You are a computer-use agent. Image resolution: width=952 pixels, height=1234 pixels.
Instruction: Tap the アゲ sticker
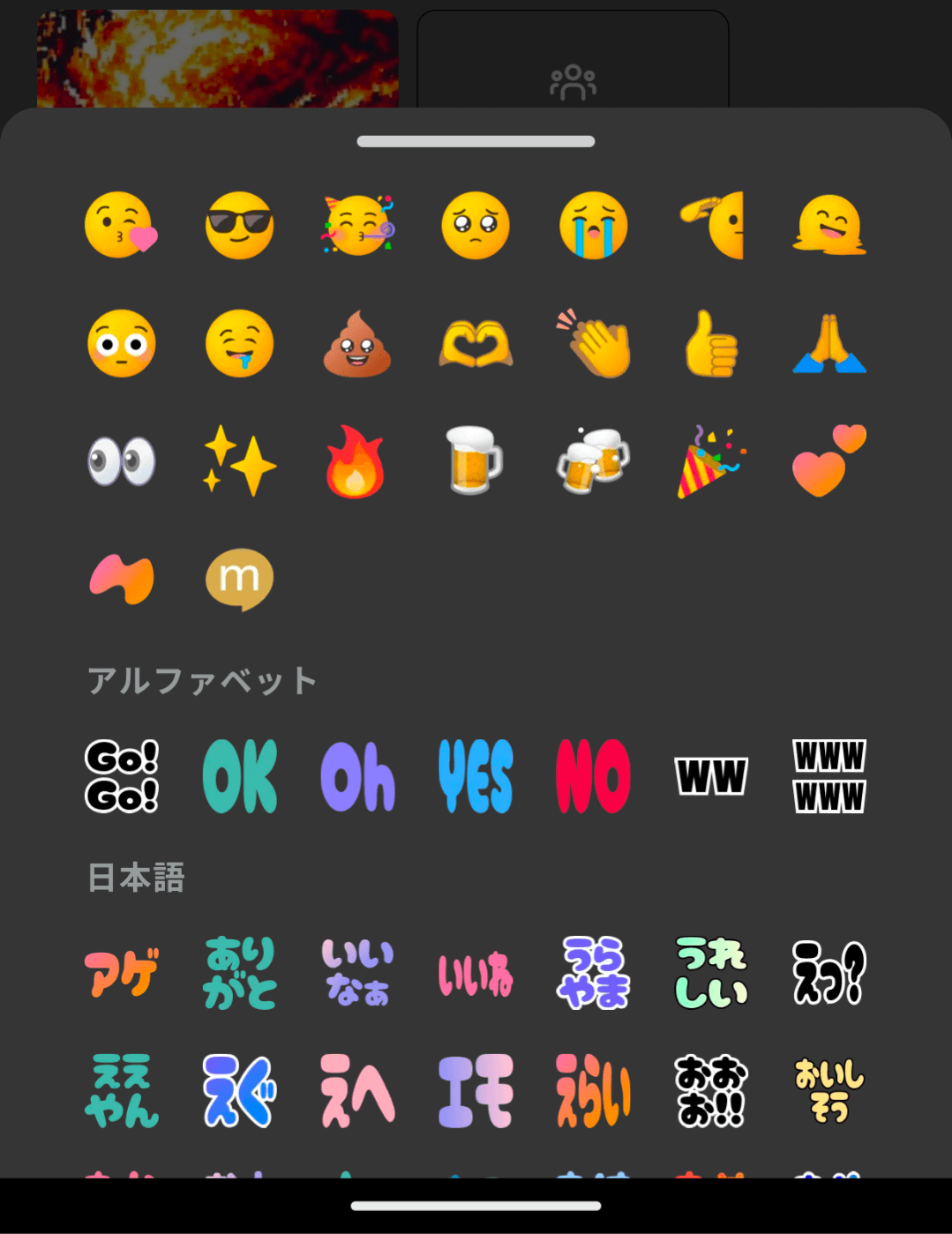point(122,974)
